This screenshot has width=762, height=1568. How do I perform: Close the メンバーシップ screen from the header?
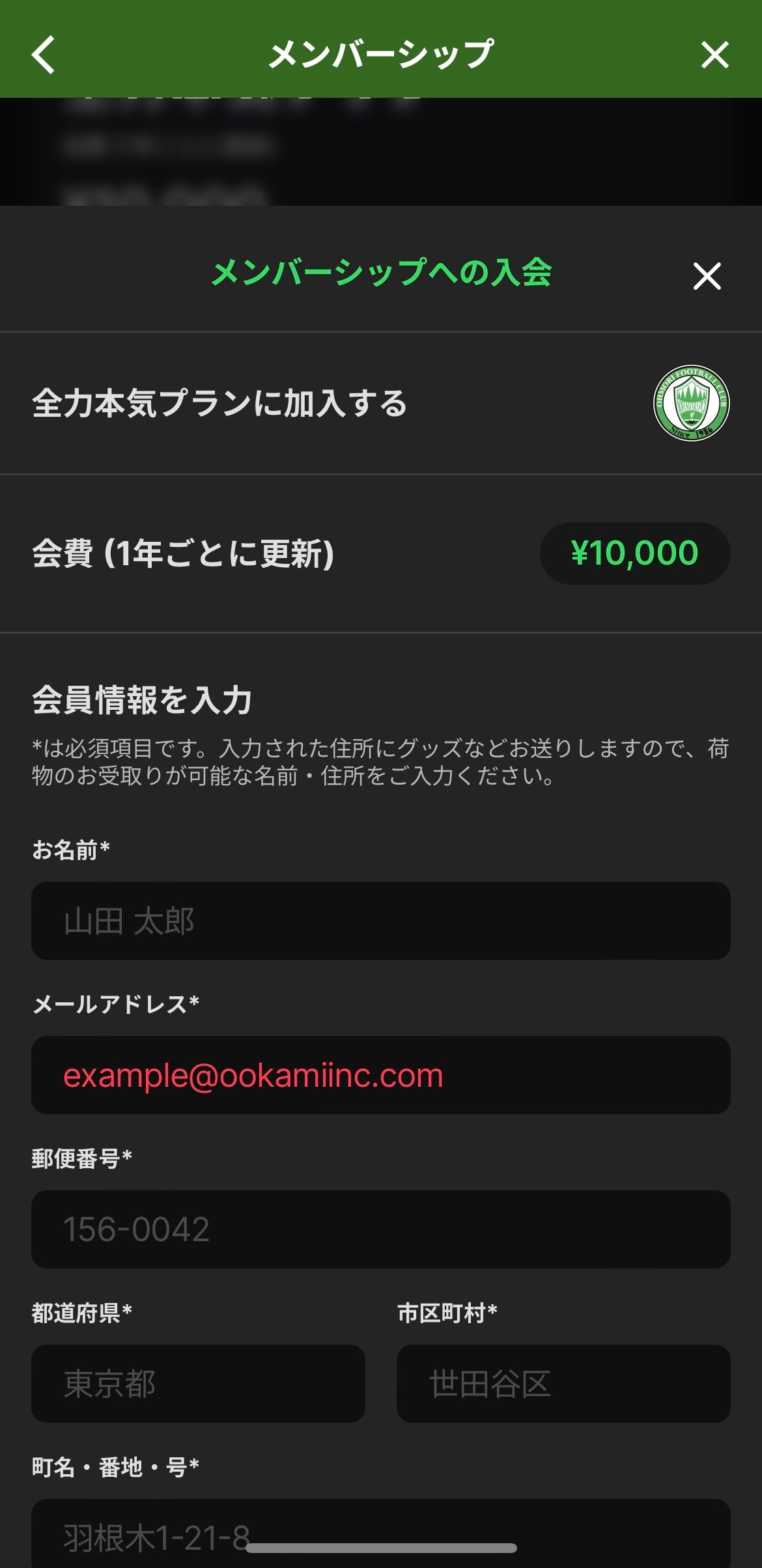714,55
